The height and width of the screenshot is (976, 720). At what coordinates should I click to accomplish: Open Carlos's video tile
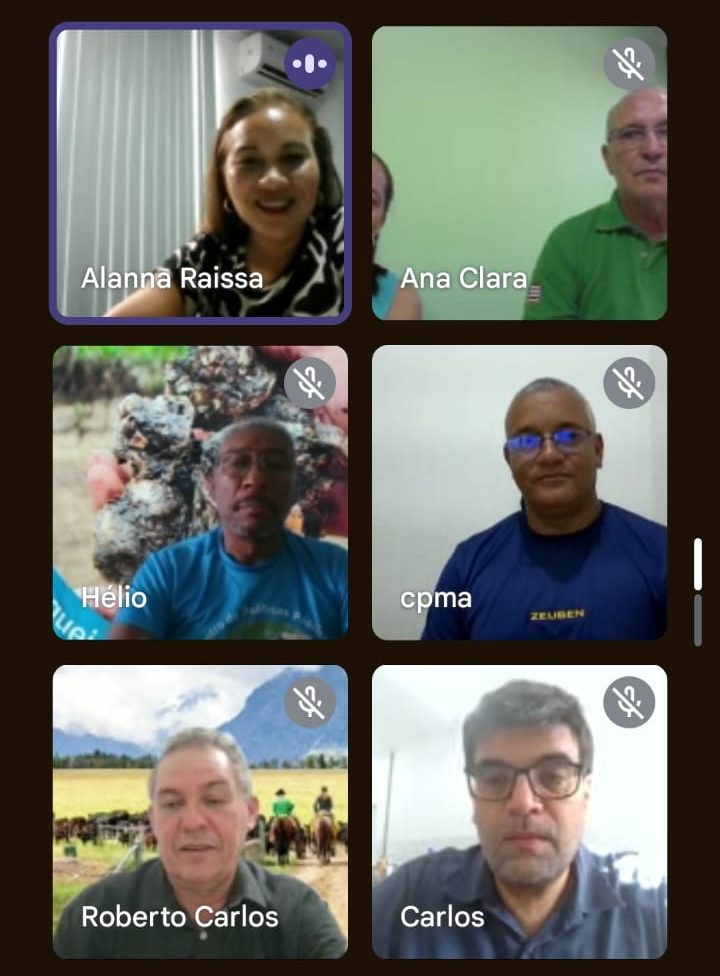click(x=519, y=811)
